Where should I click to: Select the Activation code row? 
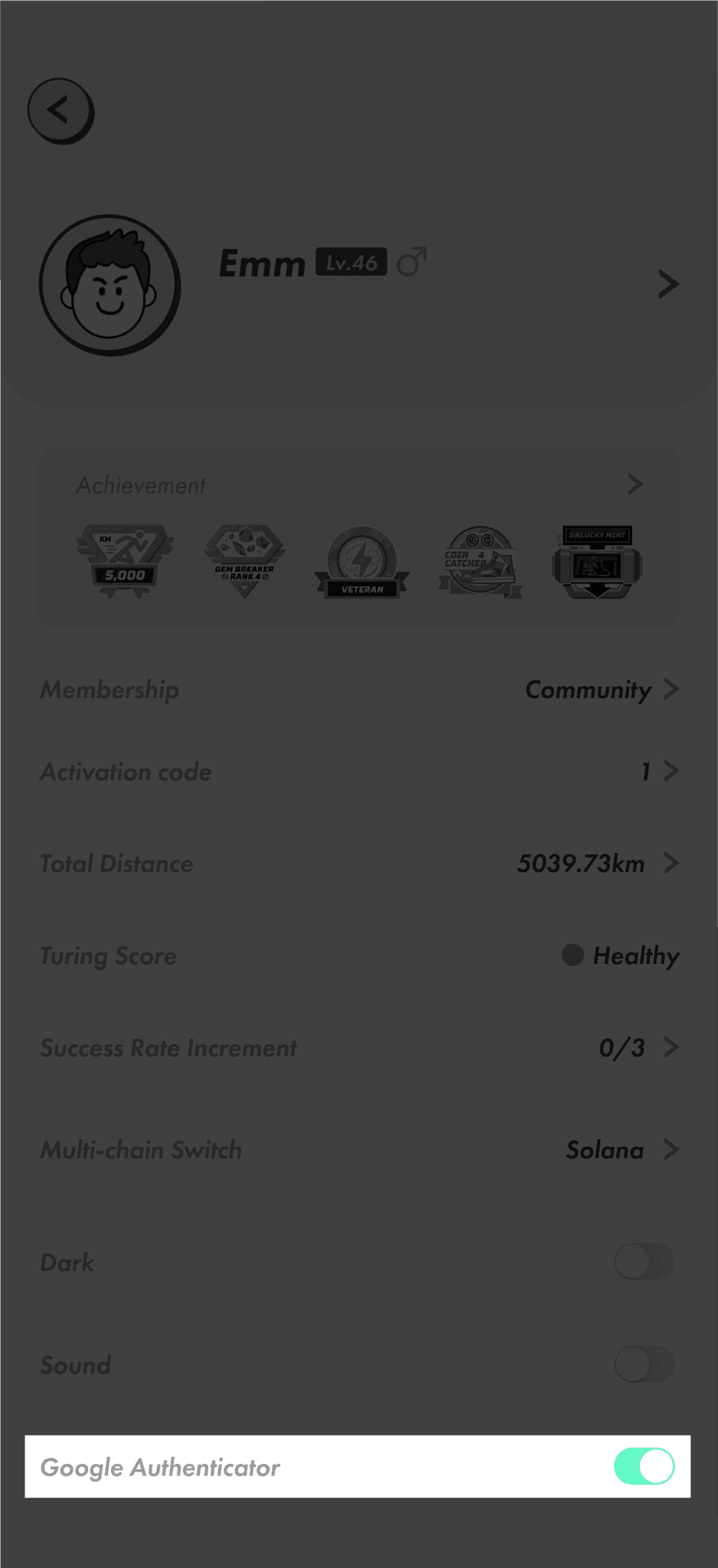click(x=671, y=772)
